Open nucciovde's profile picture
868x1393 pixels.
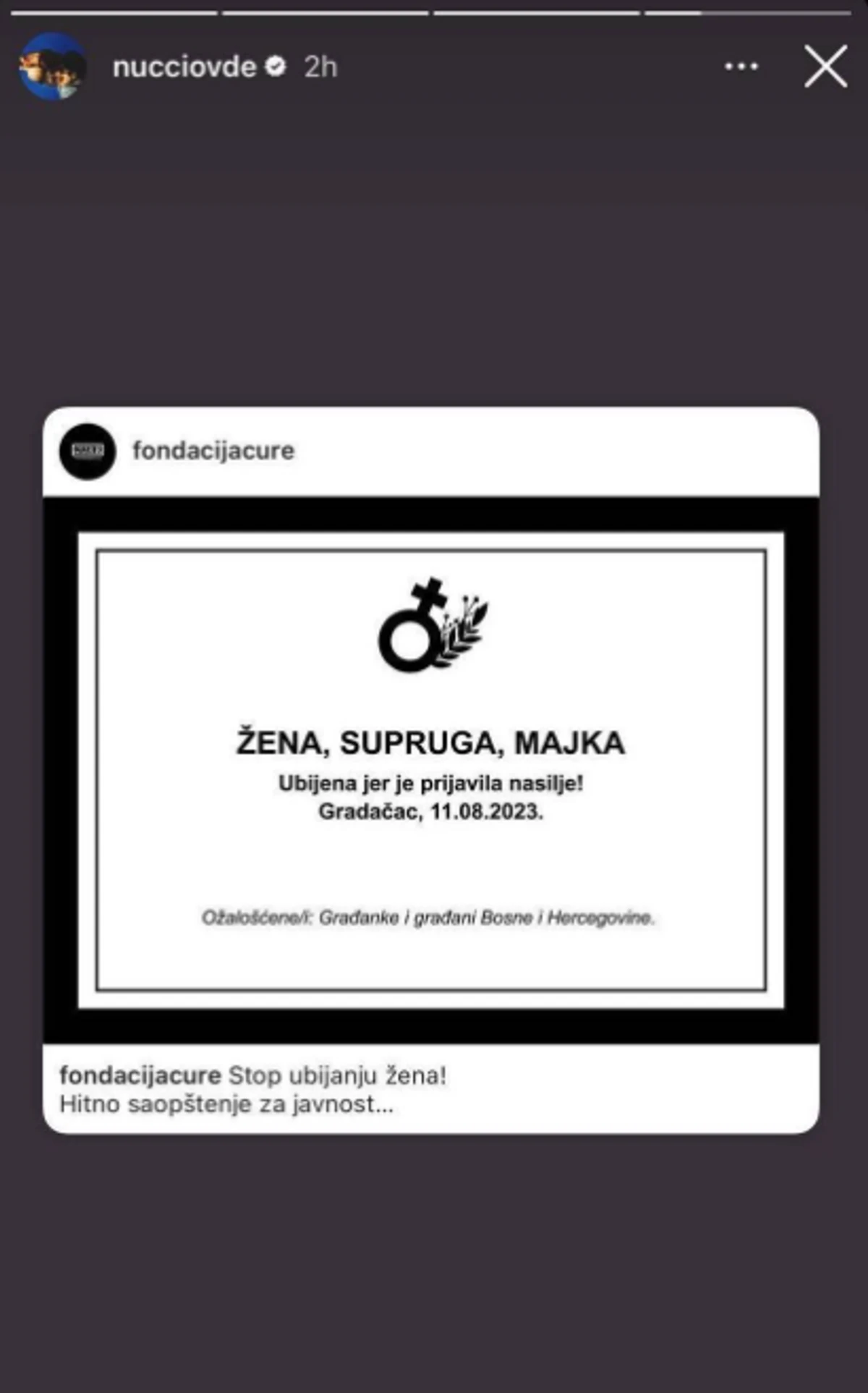[52, 67]
